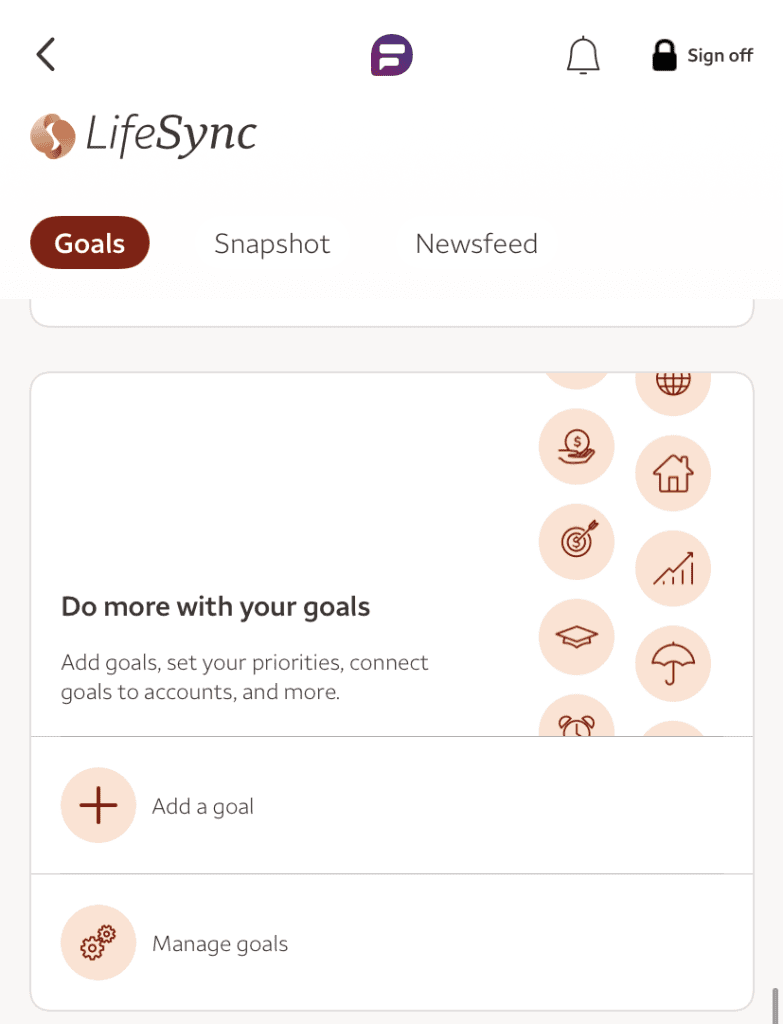
Task: Select the Goals tab
Action: pos(90,244)
